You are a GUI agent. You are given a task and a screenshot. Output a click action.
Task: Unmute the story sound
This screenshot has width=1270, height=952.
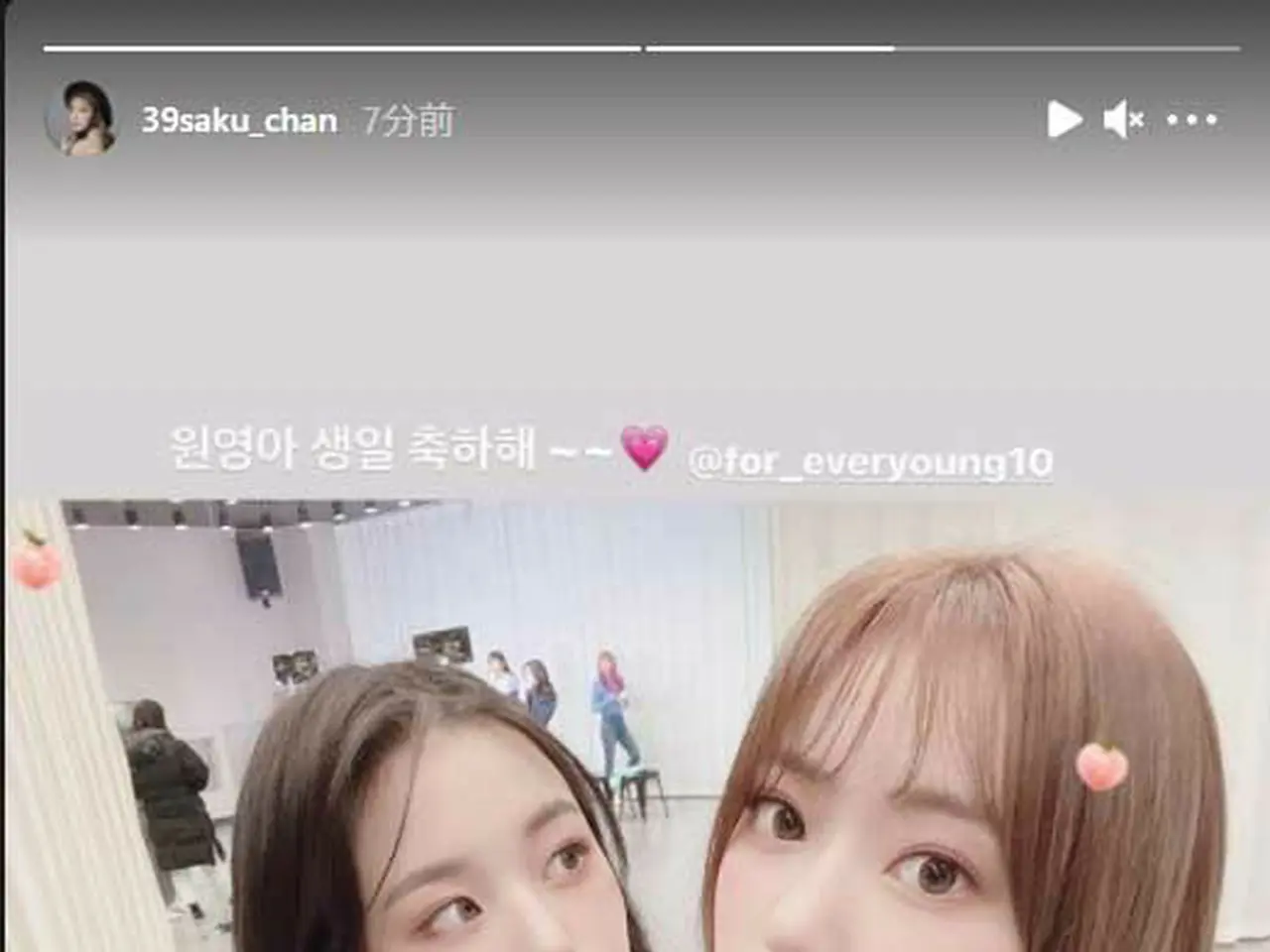pyautogui.click(x=1123, y=120)
